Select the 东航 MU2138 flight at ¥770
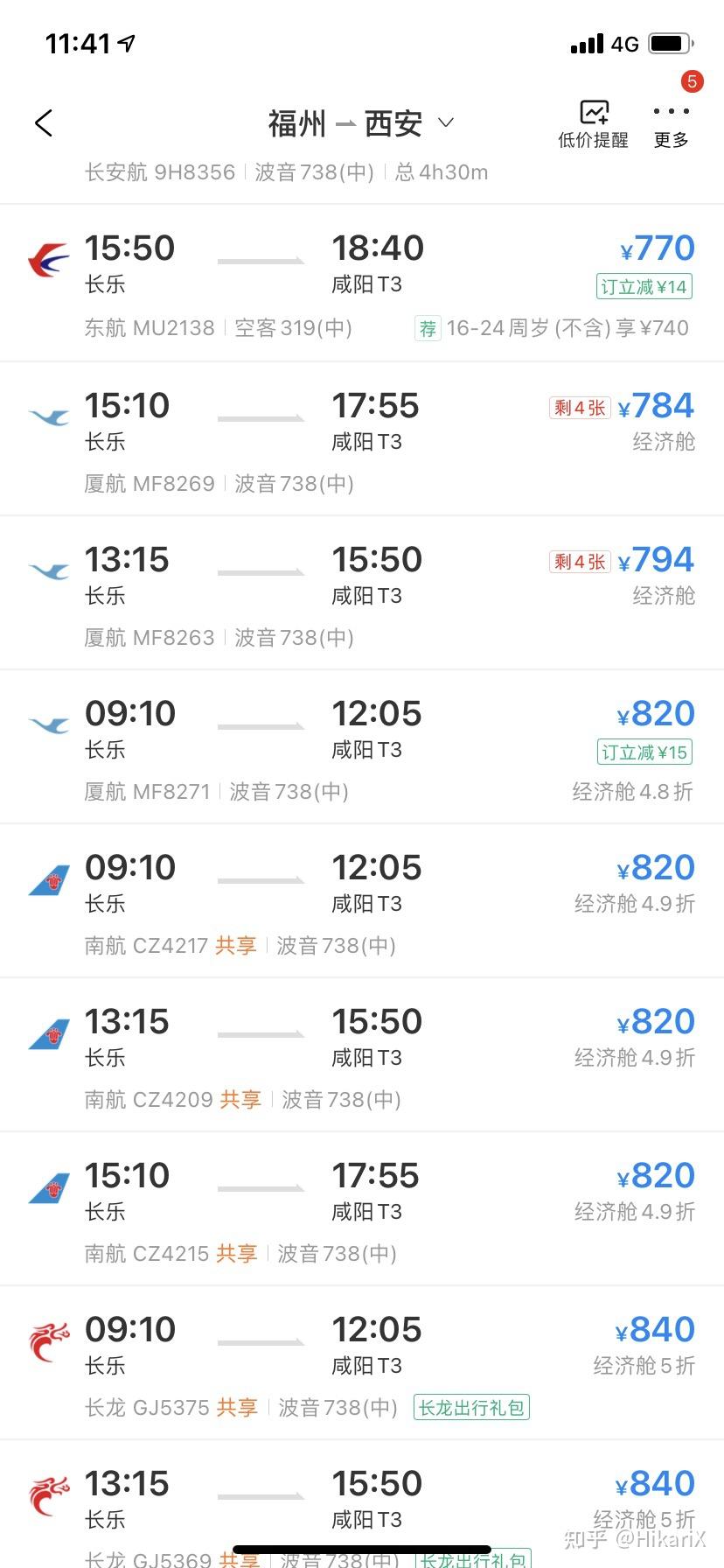The image size is (724, 1568). [x=362, y=283]
